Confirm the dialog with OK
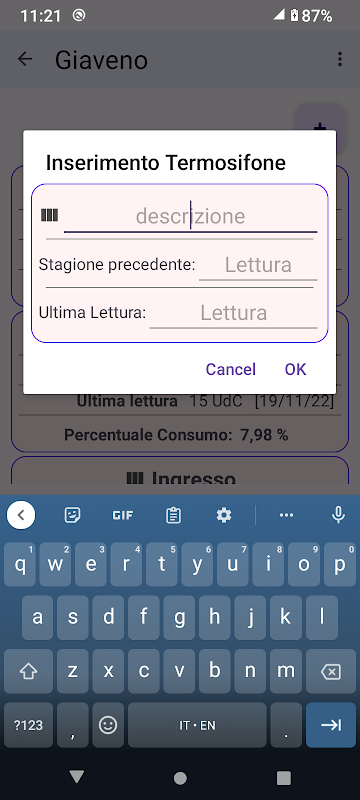This screenshot has width=360, height=800. [295, 369]
